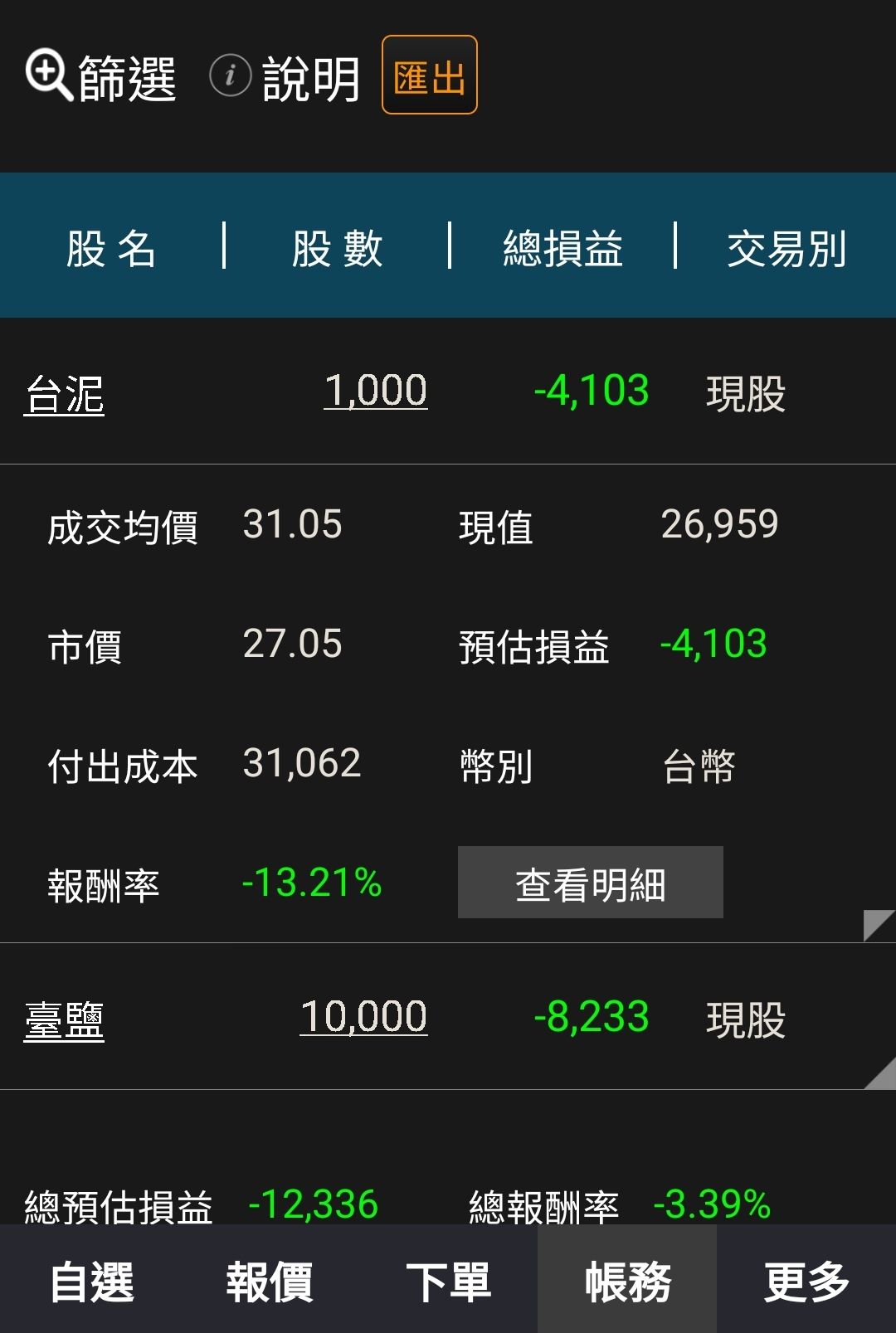Switch to the 自選 tab
896x1333 pixels.
tap(91, 1282)
